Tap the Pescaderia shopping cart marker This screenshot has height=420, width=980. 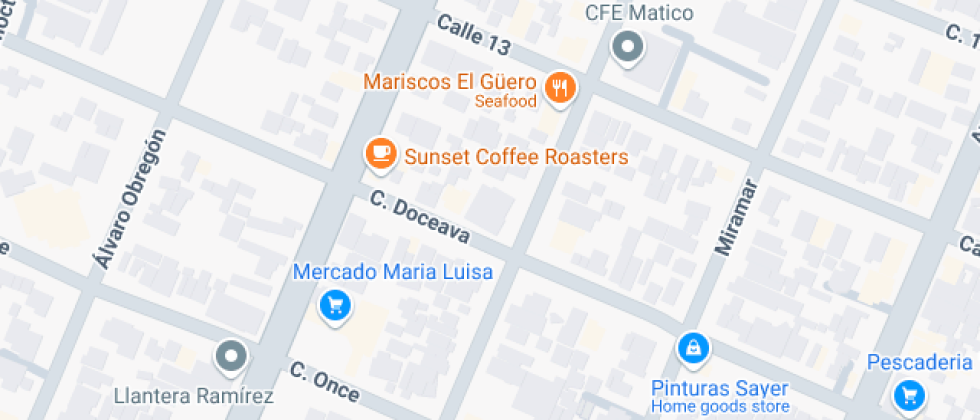(x=908, y=394)
